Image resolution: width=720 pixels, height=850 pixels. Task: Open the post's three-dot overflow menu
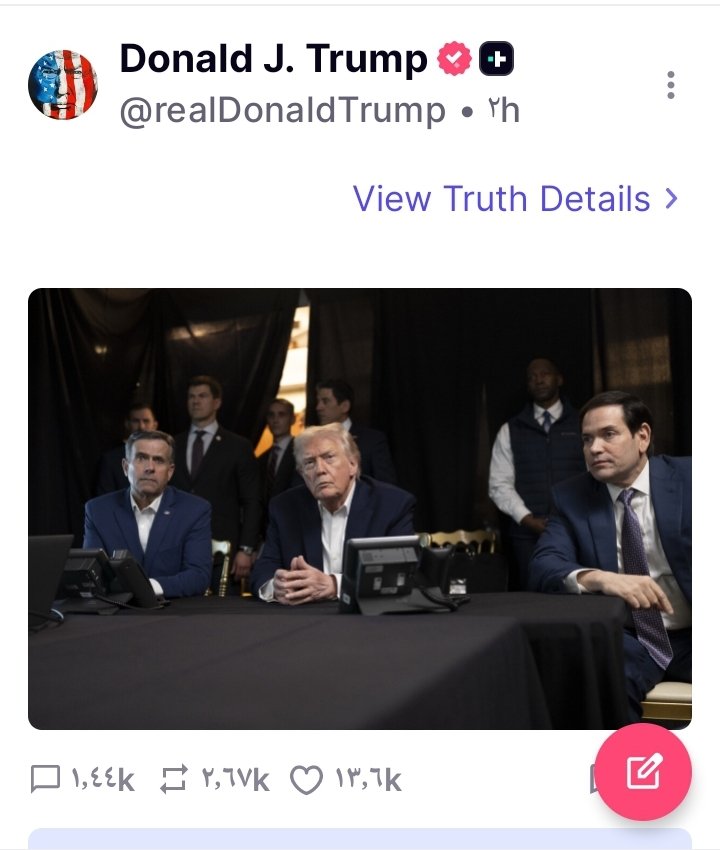[x=670, y=85]
